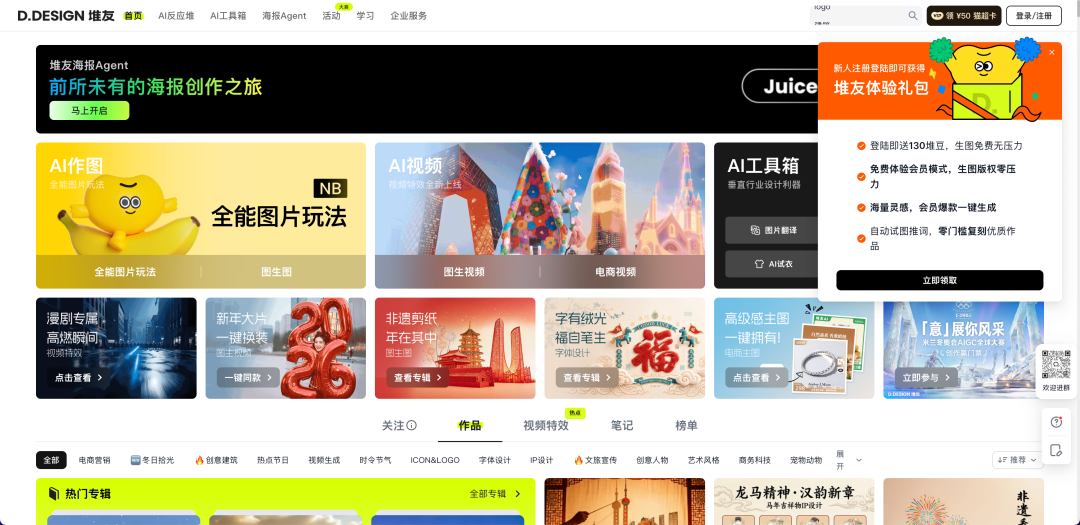Open 全能图片玩法 under AI作图
Image resolution: width=1080 pixels, height=525 pixels.
tap(125, 272)
